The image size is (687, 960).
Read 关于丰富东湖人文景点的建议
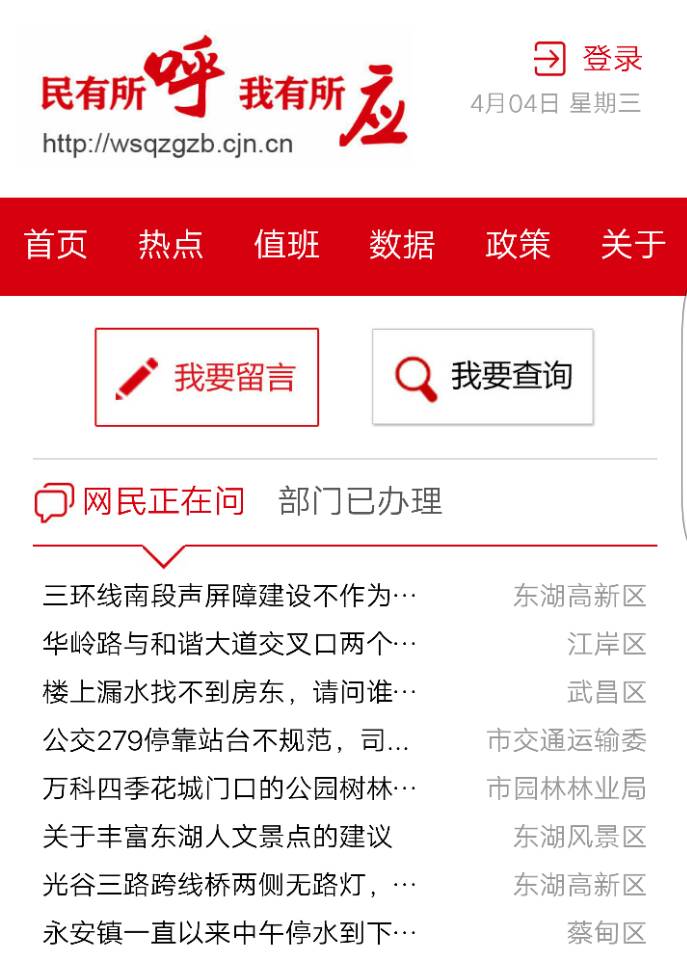tap(217, 836)
